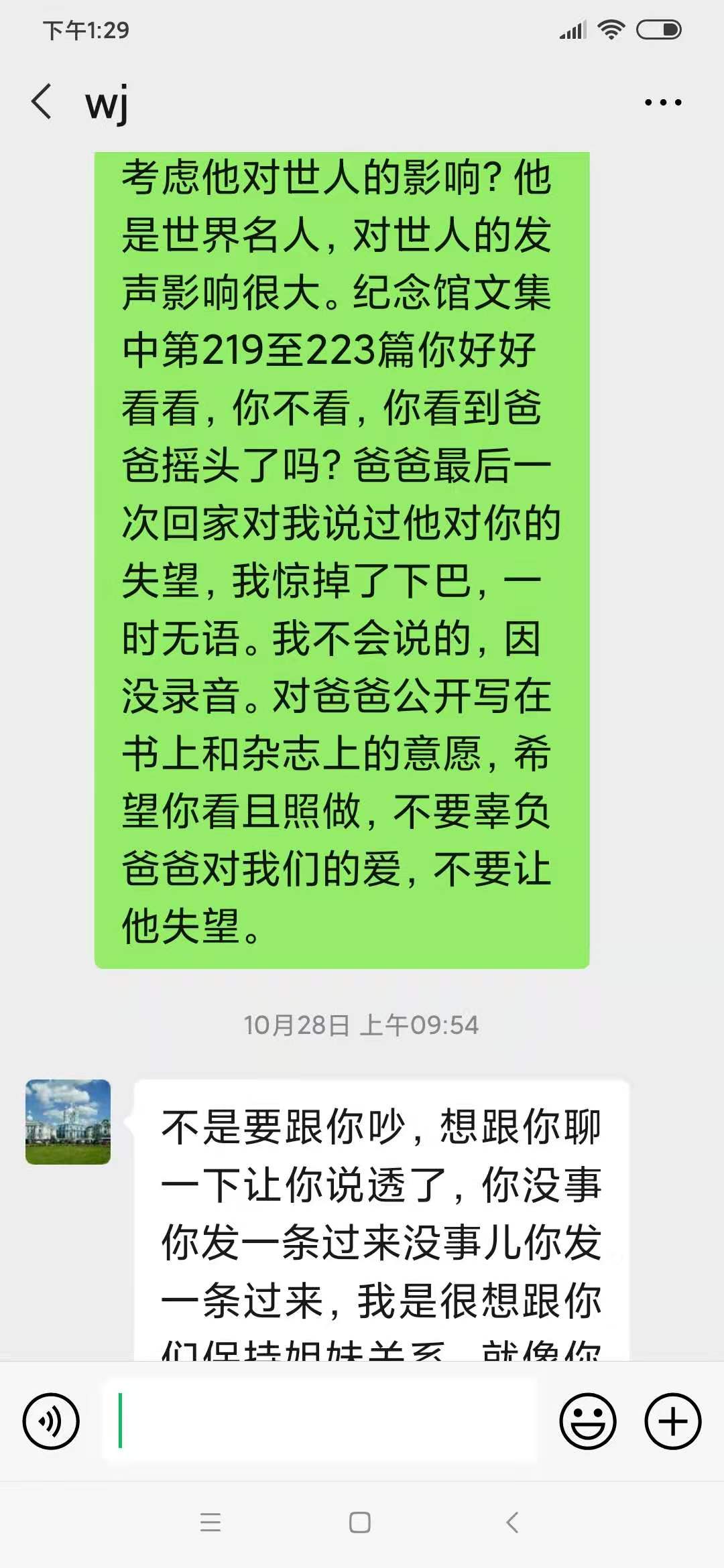Go back from the wj chat
Viewport: 724px width, 1568px height.
click(x=42, y=102)
